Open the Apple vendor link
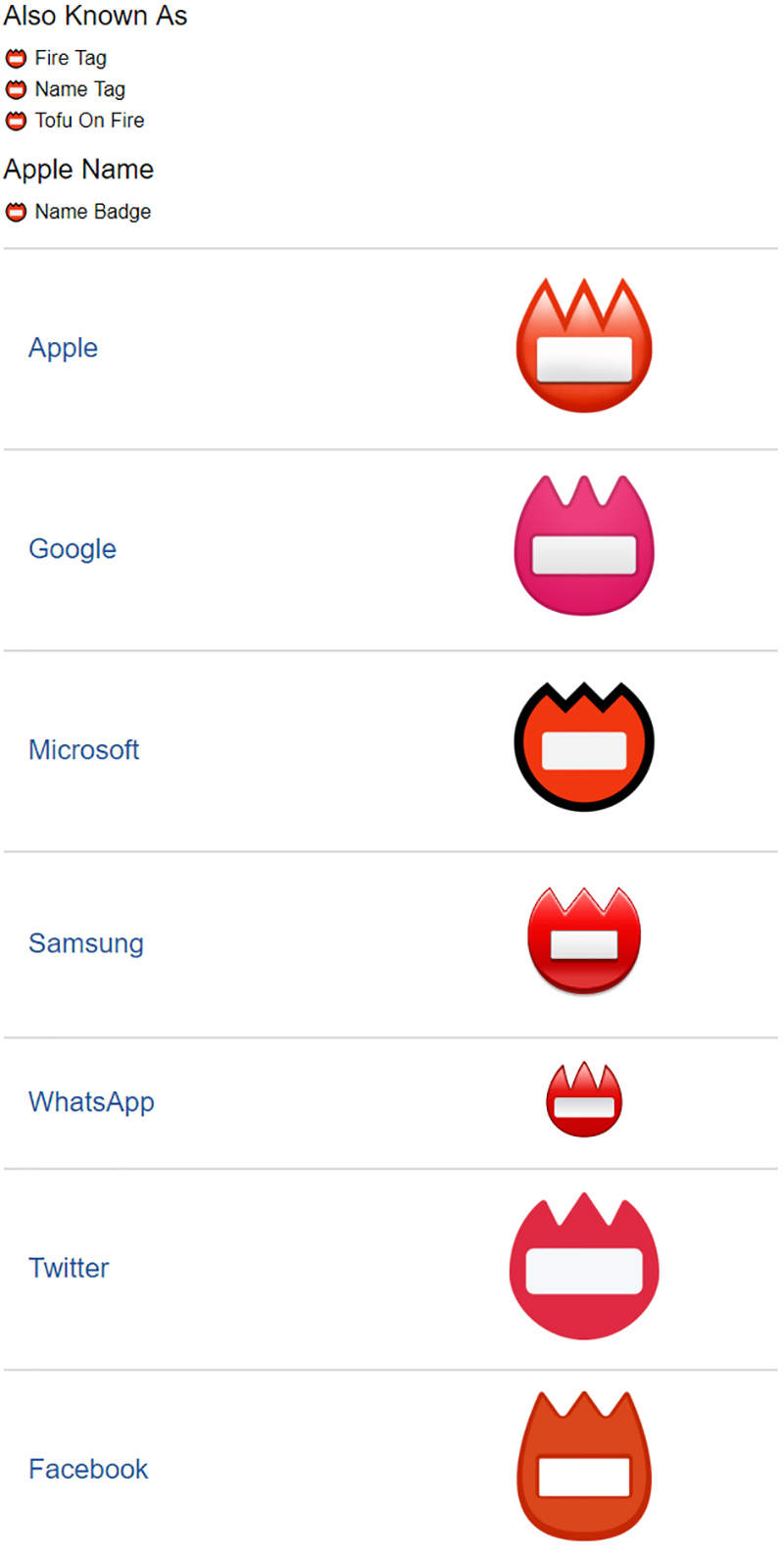Screen dimensions: 784x1561 click(63, 348)
